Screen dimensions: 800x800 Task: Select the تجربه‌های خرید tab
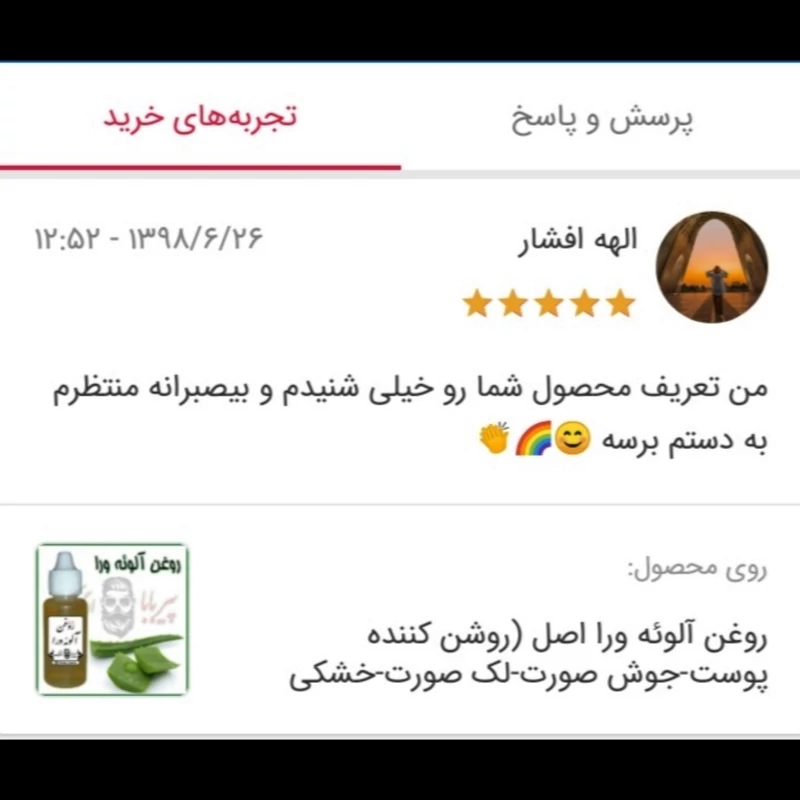point(201,117)
